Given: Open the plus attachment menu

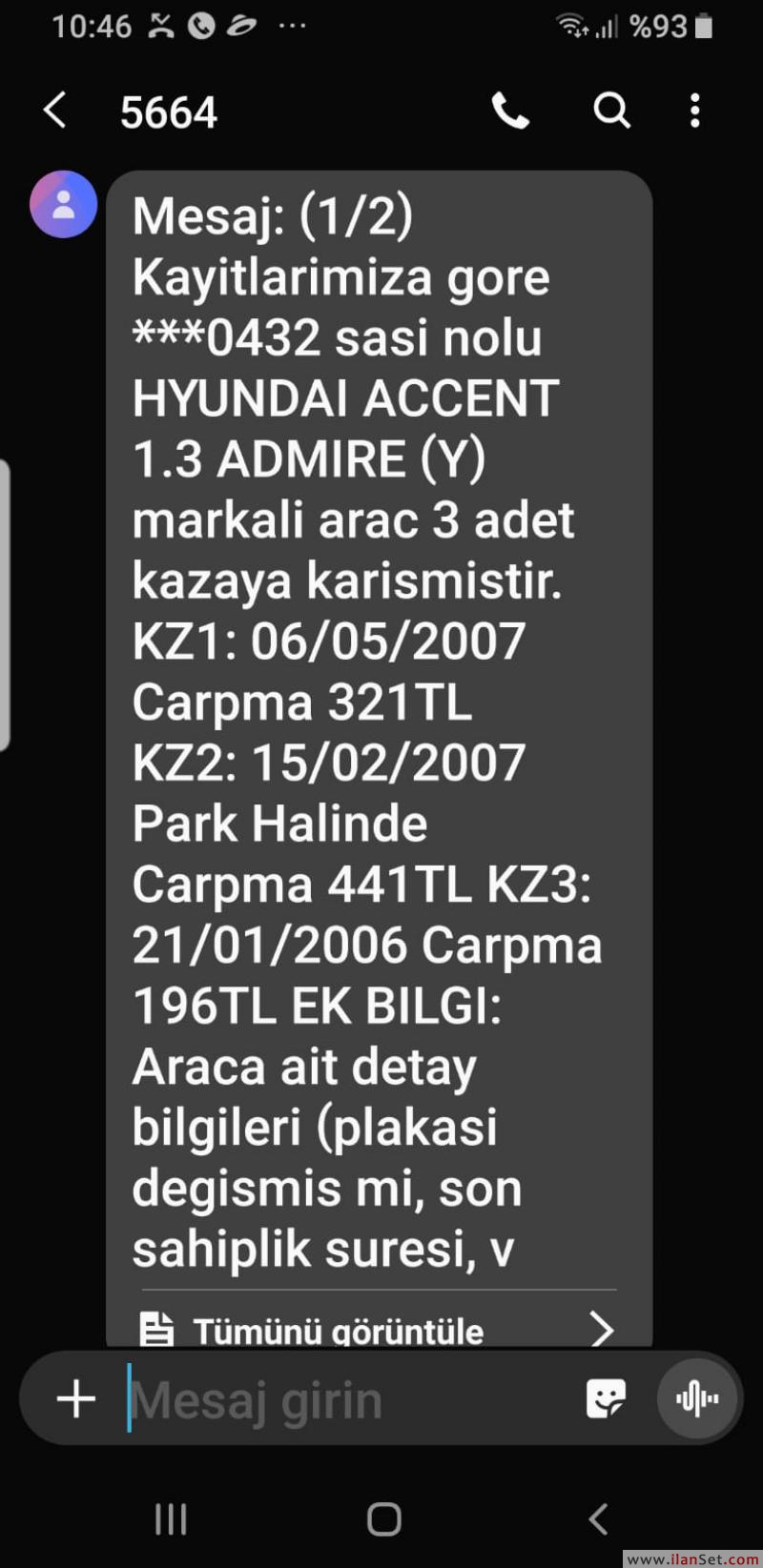Looking at the screenshot, I should click(x=76, y=1399).
